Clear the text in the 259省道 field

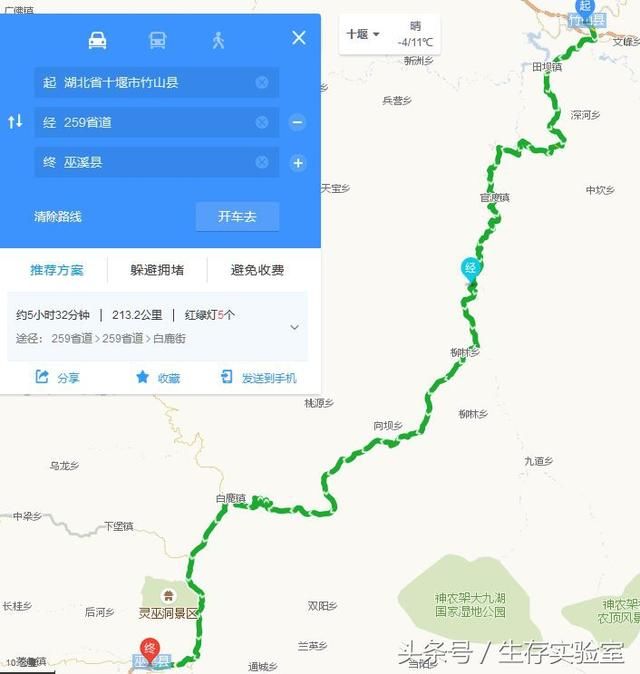[x=262, y=122]
